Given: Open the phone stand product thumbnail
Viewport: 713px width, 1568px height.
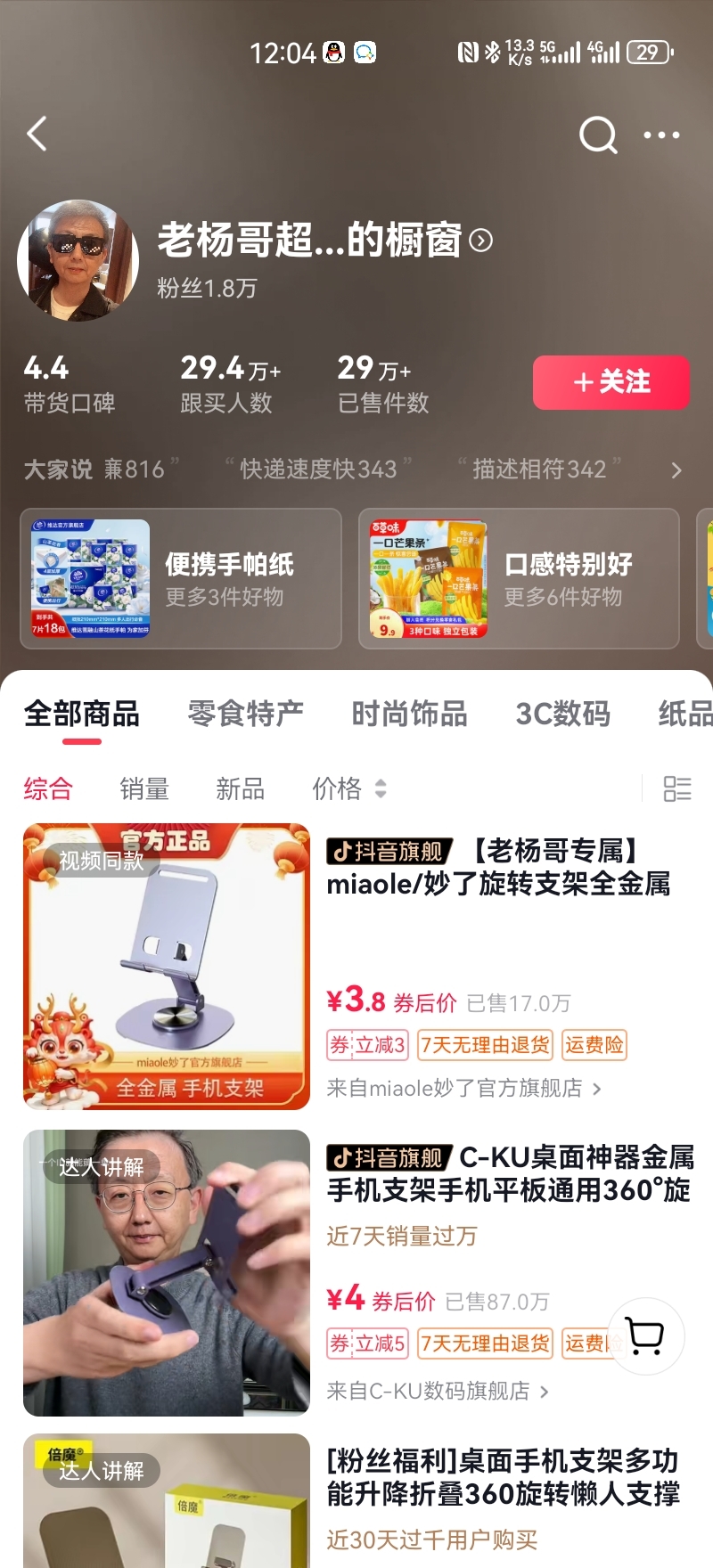Looking at the screenshot, I should point(167,967).
